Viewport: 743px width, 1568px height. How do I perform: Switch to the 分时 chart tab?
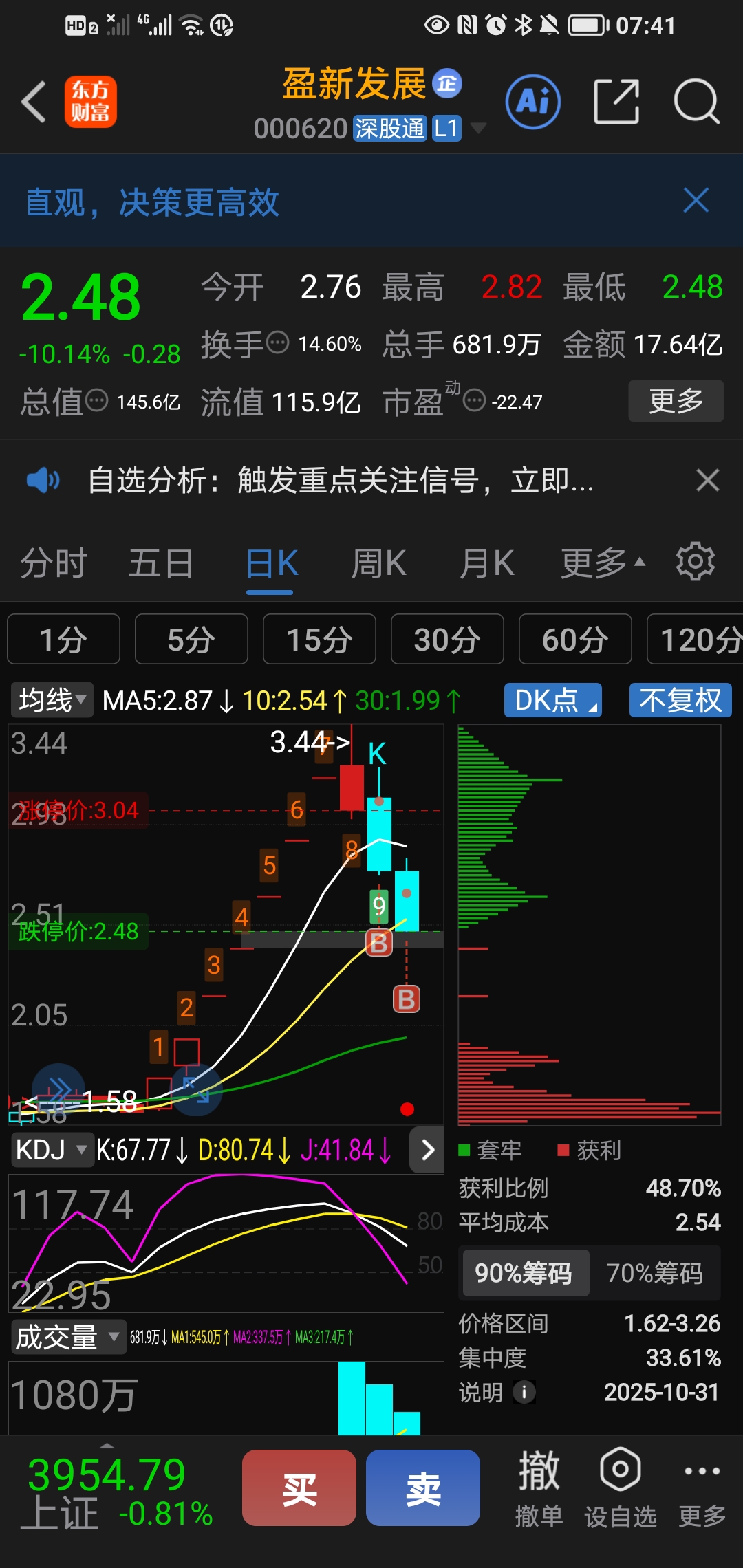(54, 563)
